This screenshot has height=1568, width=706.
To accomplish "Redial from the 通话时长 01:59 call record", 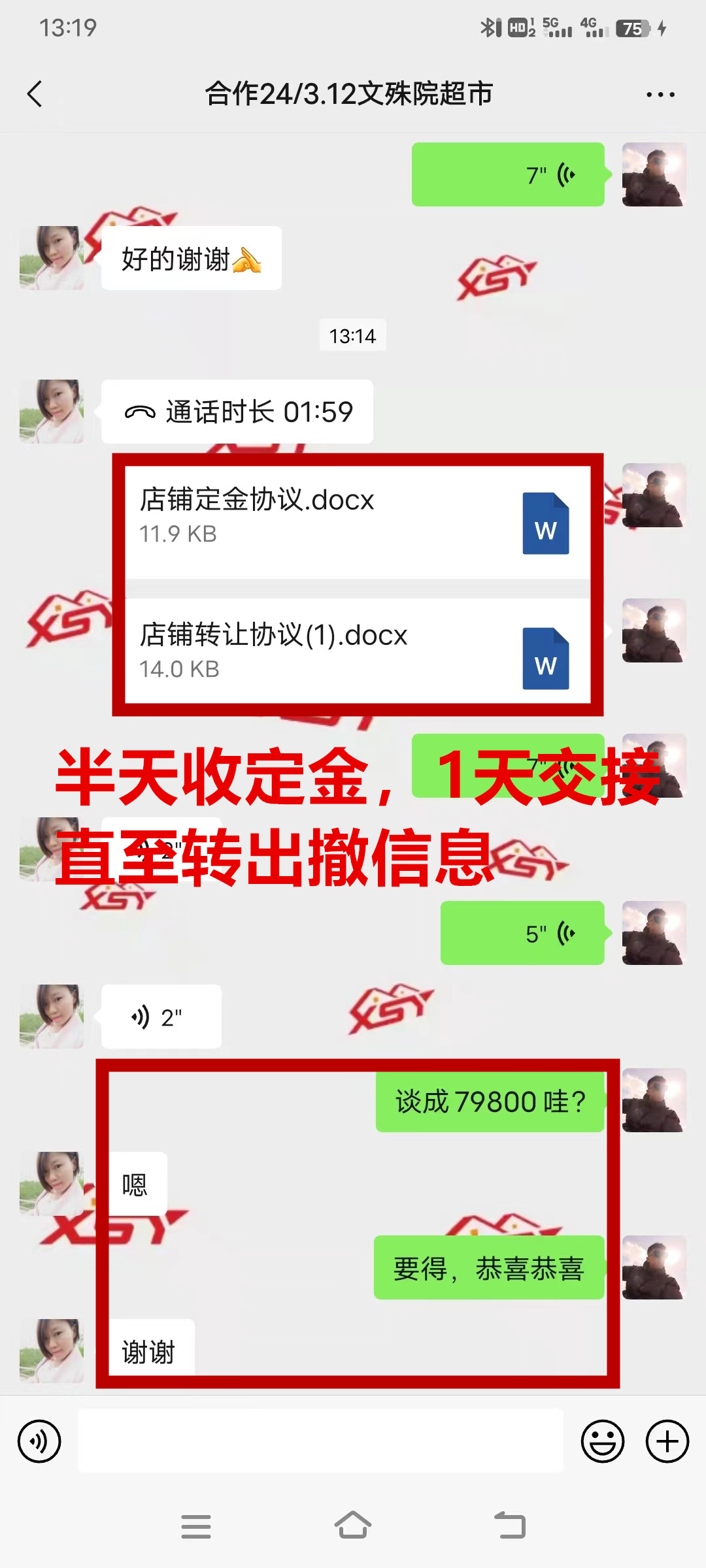I will pos(237,412).
